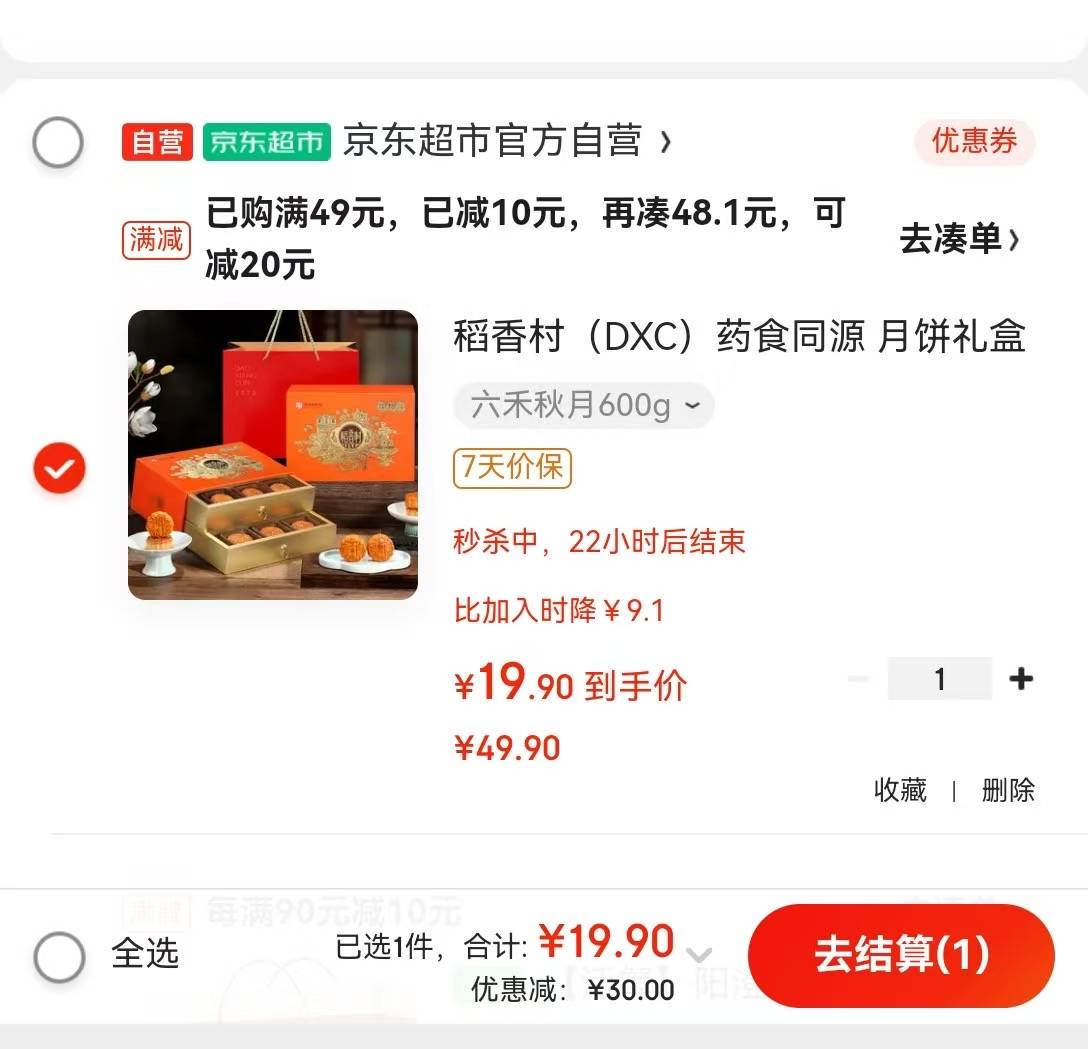Uncheck the 稻香村 mooncake gift box item
This screenshot has height=1049, width=1088.
tap(59, 468)
